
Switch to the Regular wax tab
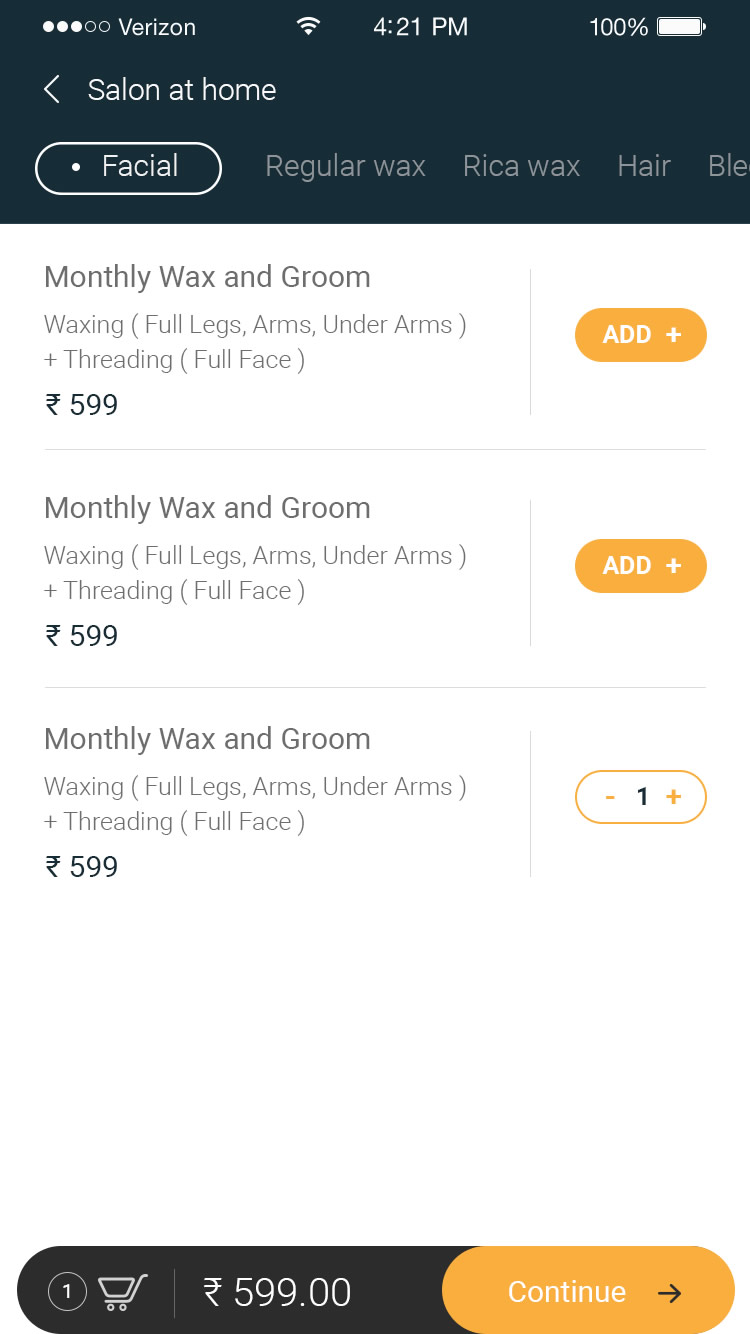click(345, 166)
